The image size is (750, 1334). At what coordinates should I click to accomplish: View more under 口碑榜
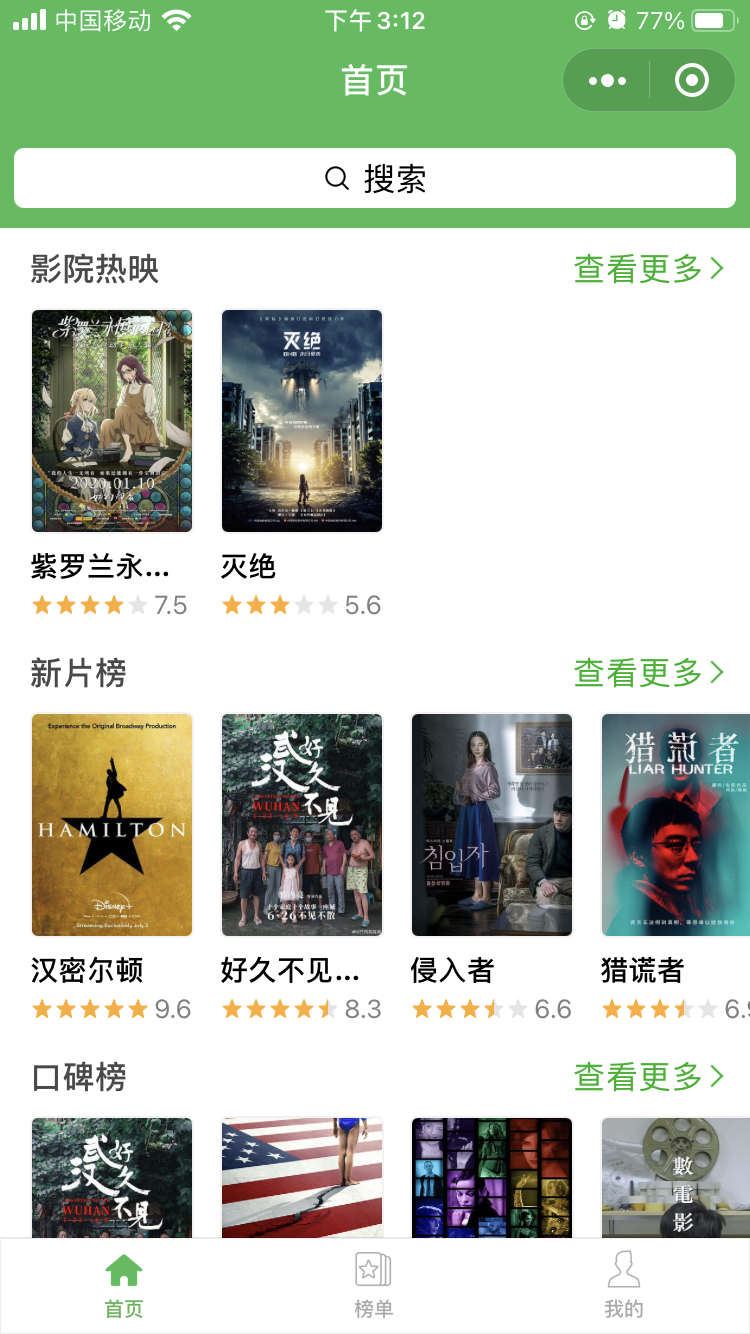point(648,1077)
